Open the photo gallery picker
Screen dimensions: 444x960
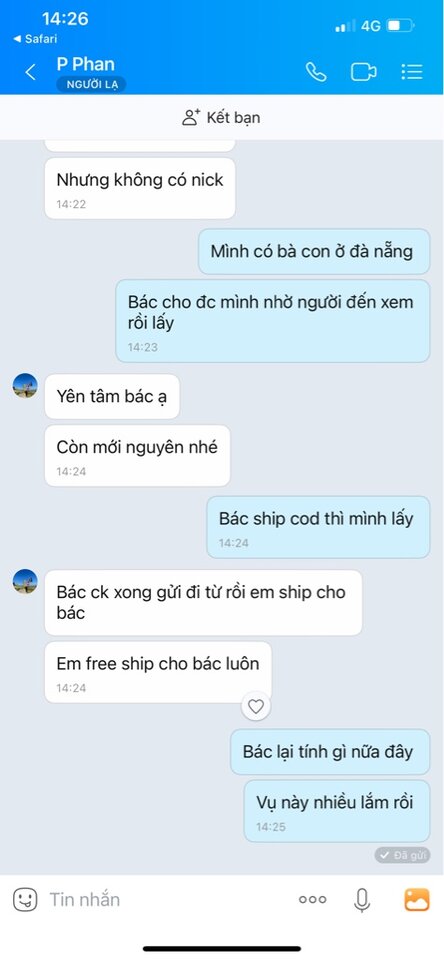pyautogui.click(x=417, y=899)
